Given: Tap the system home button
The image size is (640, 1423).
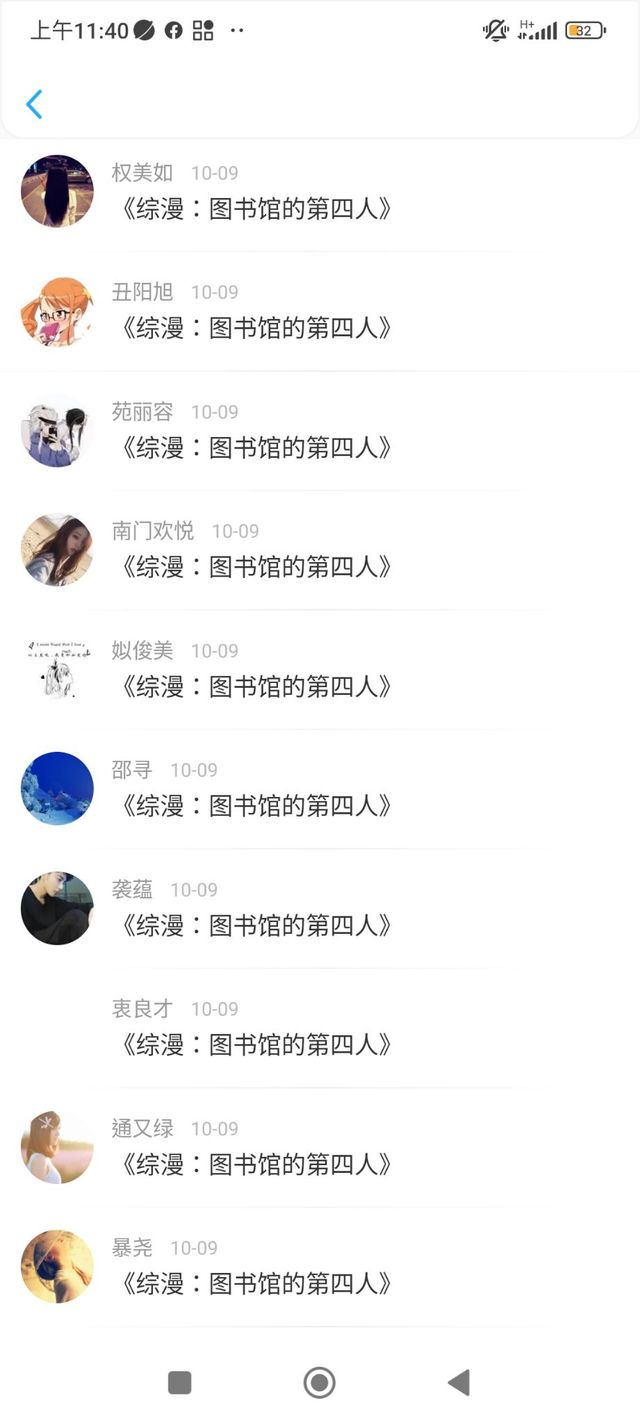Looking at the screenshot, I should click(x=319, y=1383).
